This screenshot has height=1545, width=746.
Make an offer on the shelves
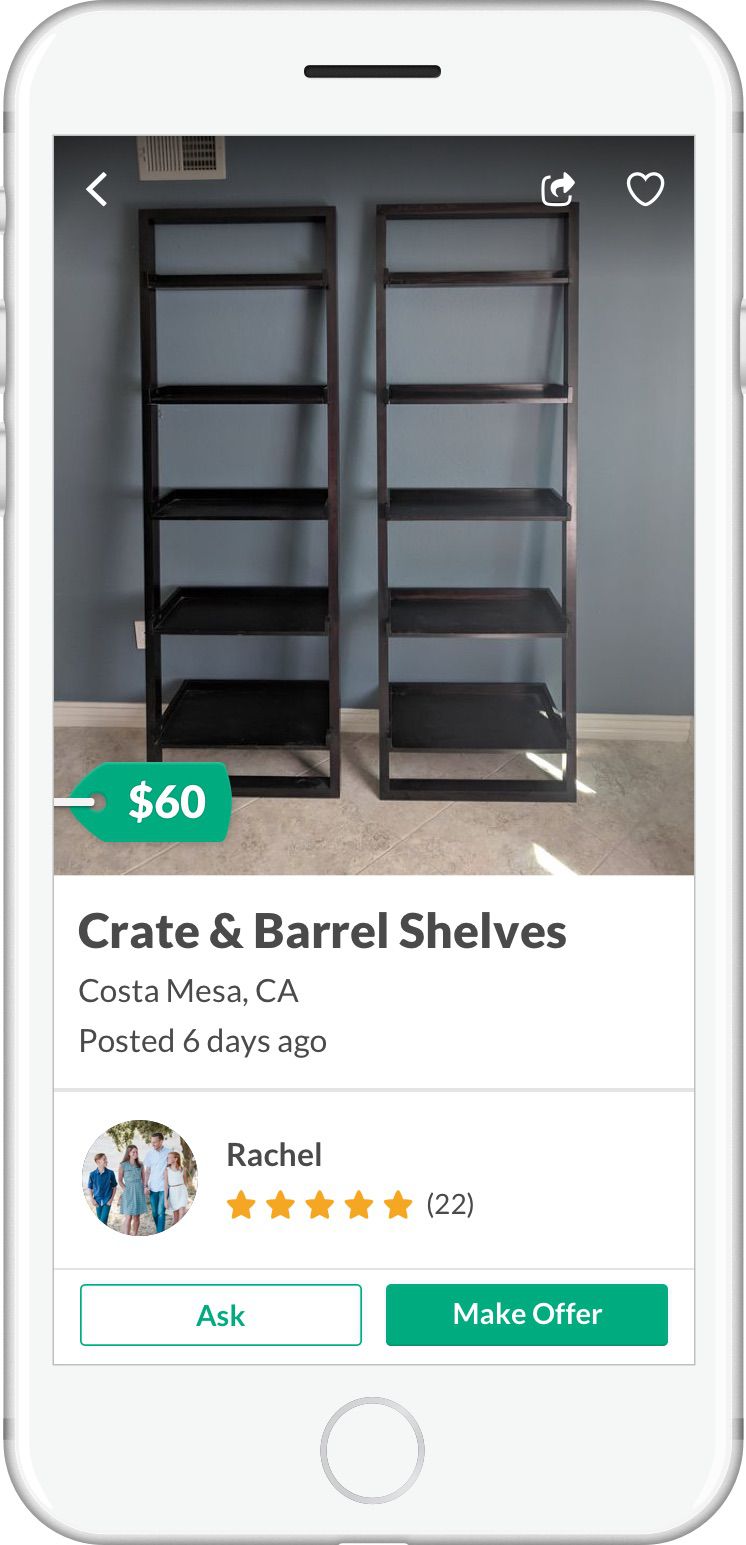(527, 1315)
